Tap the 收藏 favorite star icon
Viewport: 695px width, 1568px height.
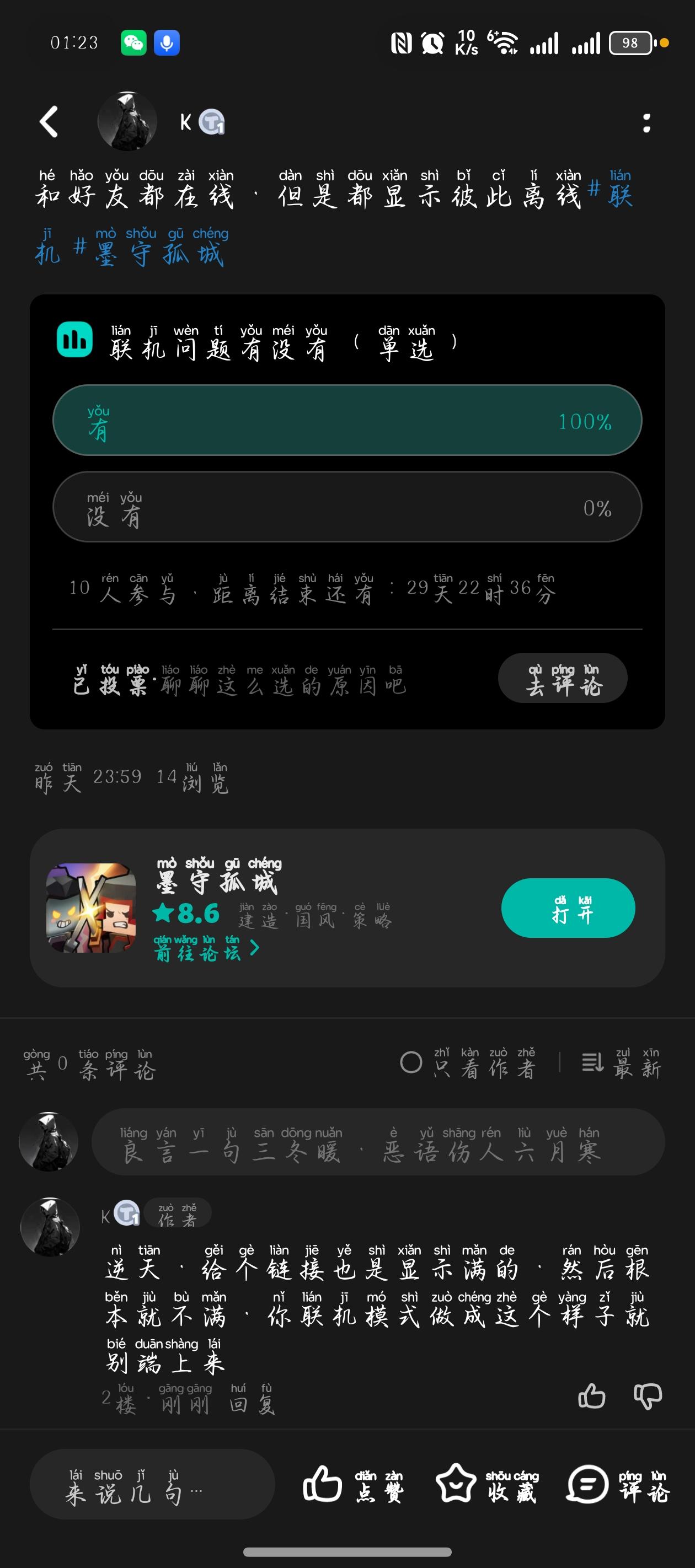click(x=457, y=1483)
